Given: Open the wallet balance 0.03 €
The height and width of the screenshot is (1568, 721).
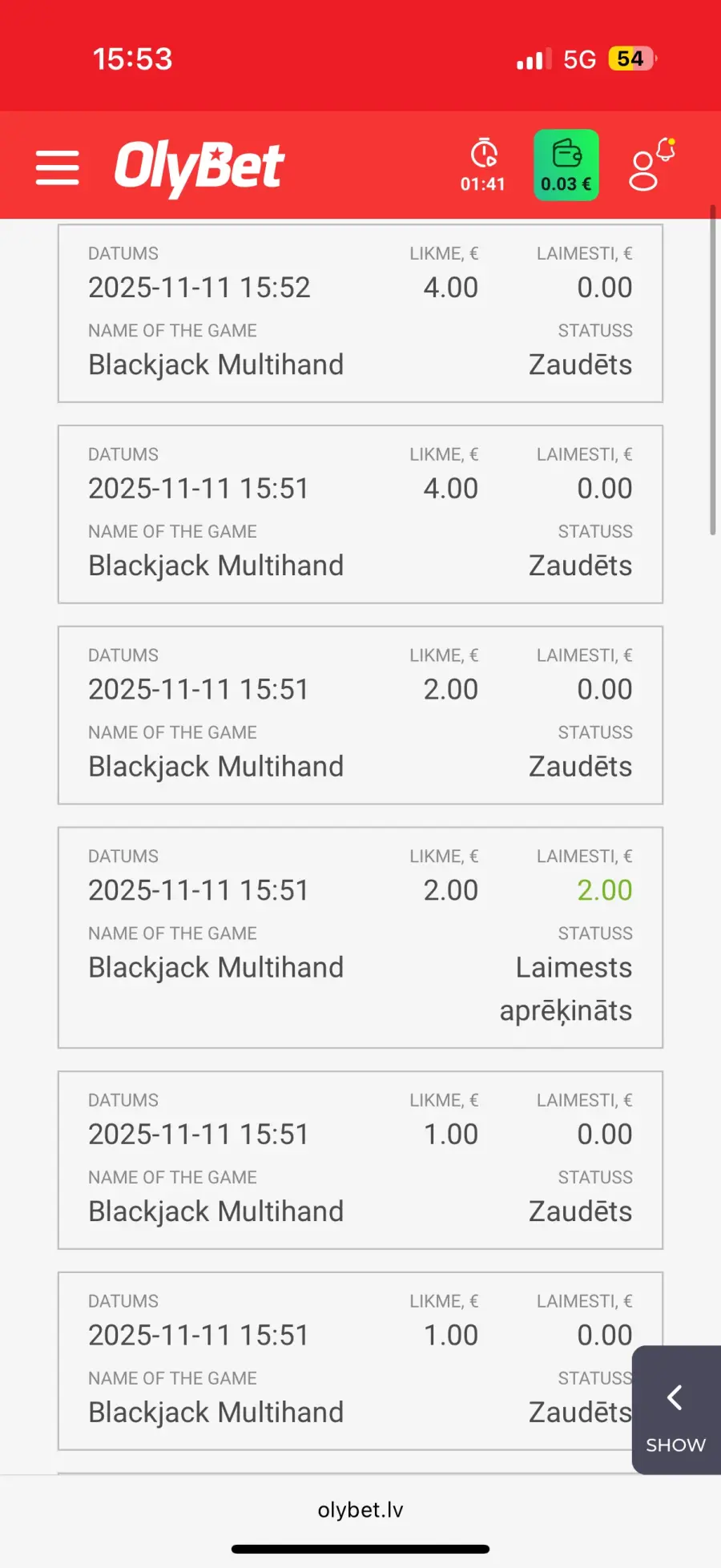Looking at the screenshot, I should (566, 165).
